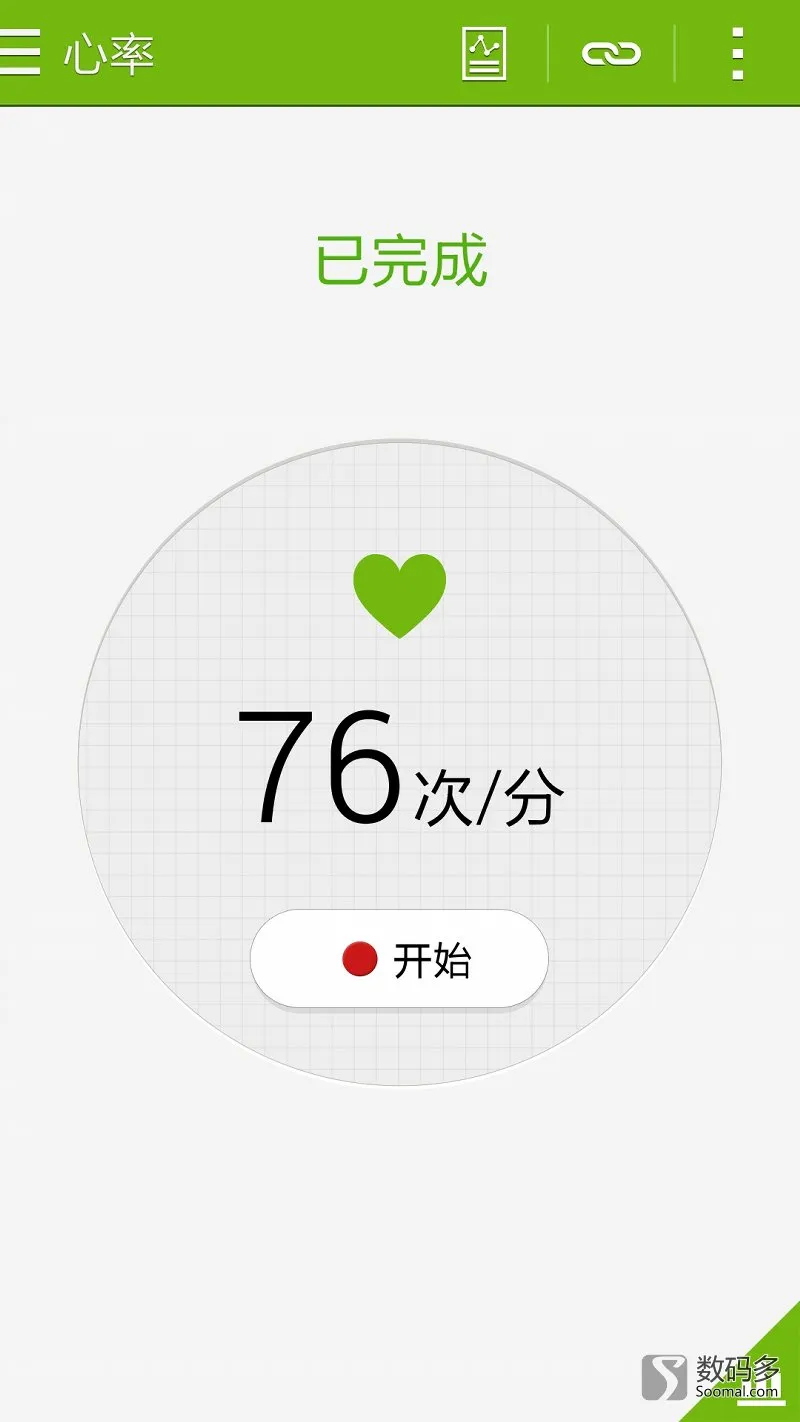Open the overflow menu
Viewport: 800px width, 1422px height.
(737, 53)
